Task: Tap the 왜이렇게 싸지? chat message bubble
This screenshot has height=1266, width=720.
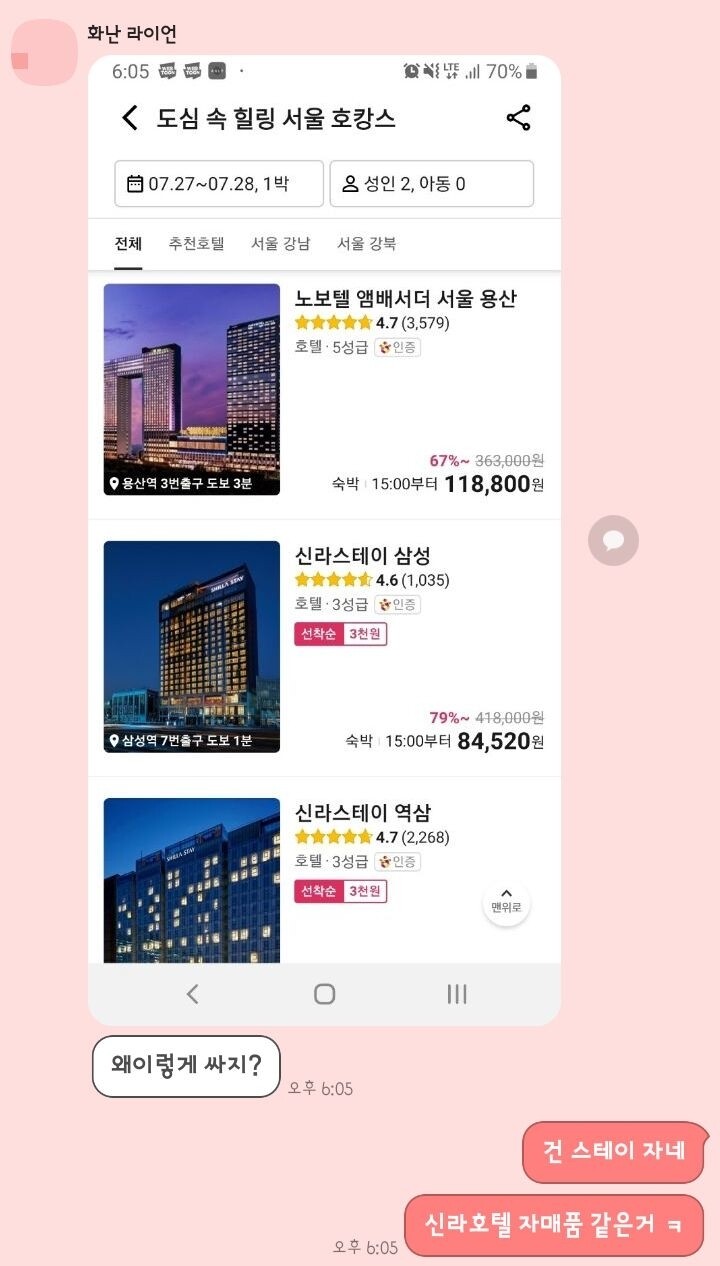Action: pyautogui.click(x=185, y=1066)
